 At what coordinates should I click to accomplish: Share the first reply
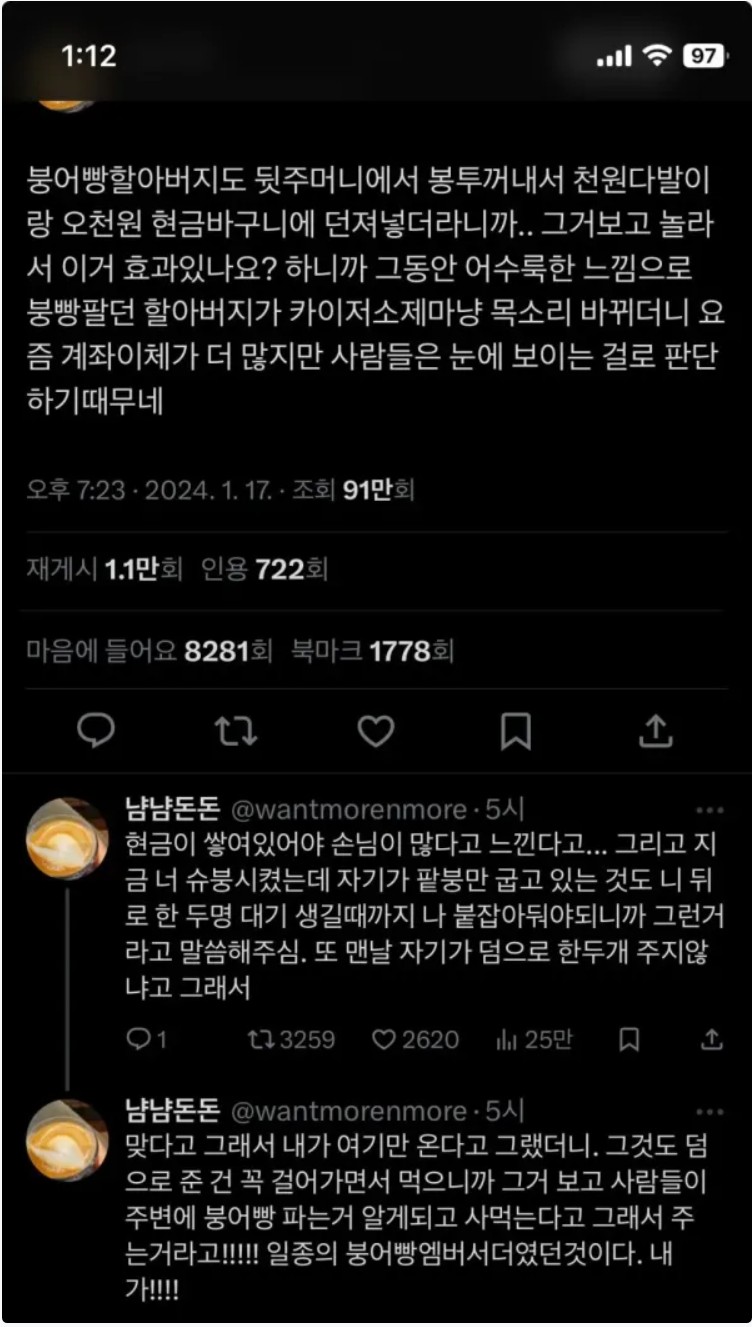tap(711, 1040)
